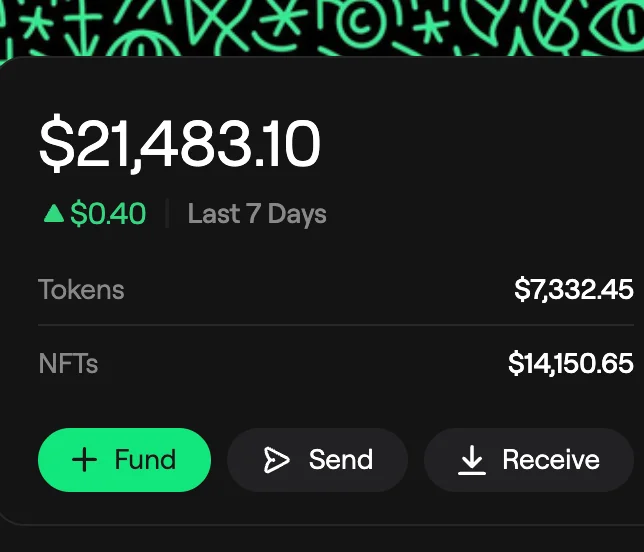Screen dimensions: 644x552
Task: View the NFTs balance row
Action: 335,363
